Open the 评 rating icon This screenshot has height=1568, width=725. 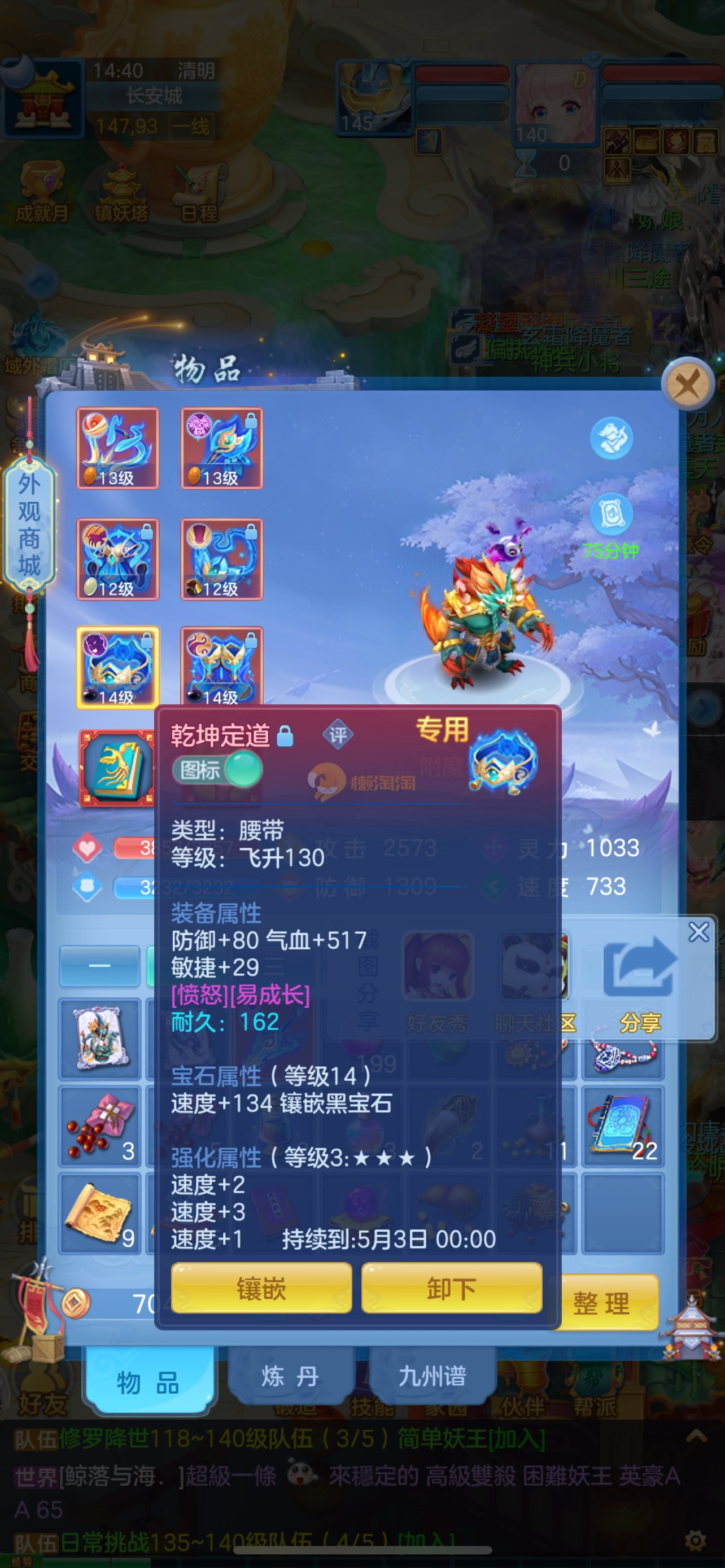(338, 735)
